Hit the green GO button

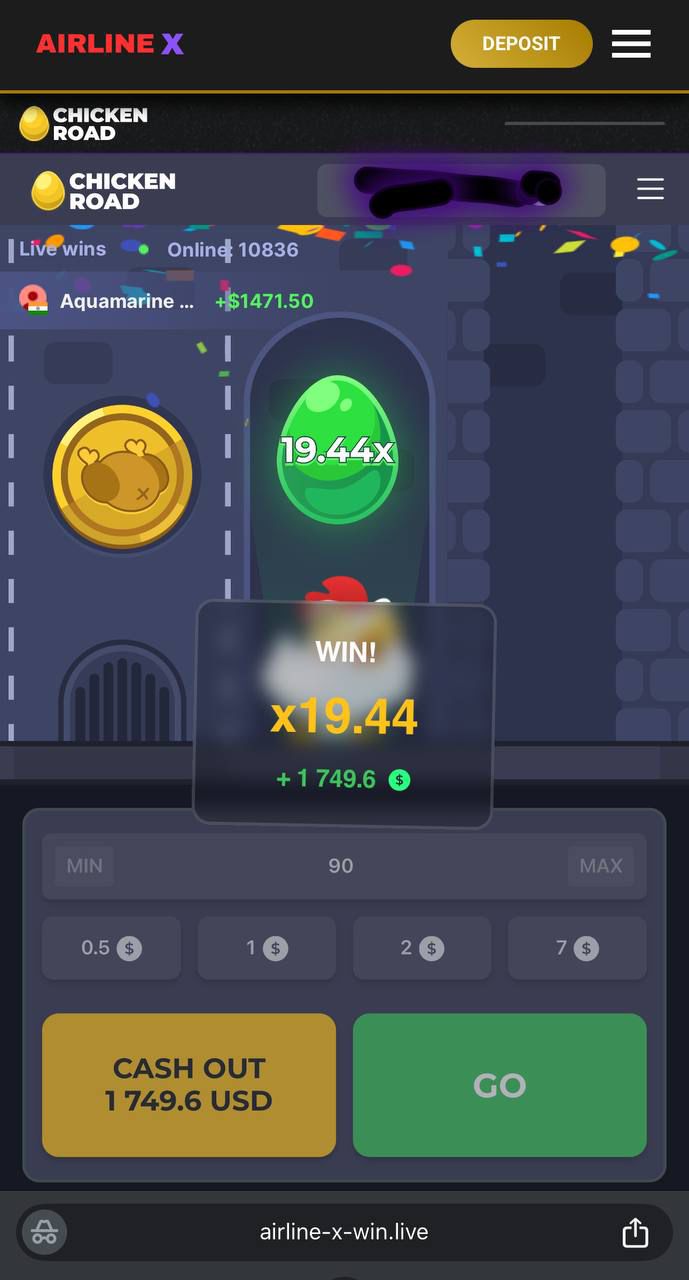pyautogui.click(x=500, y=1085)
